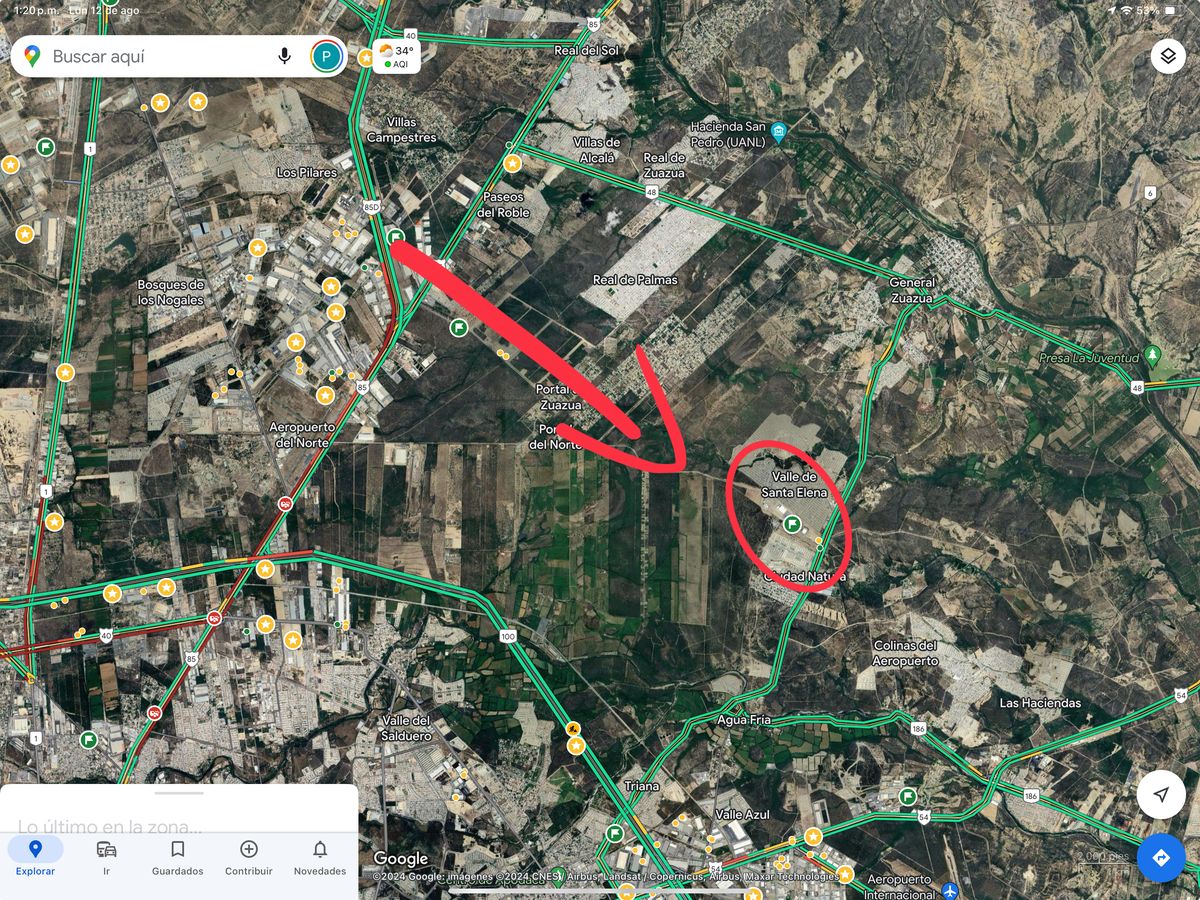Open the Novedades tab
The image size is (1200, 900).
[319, 857]
